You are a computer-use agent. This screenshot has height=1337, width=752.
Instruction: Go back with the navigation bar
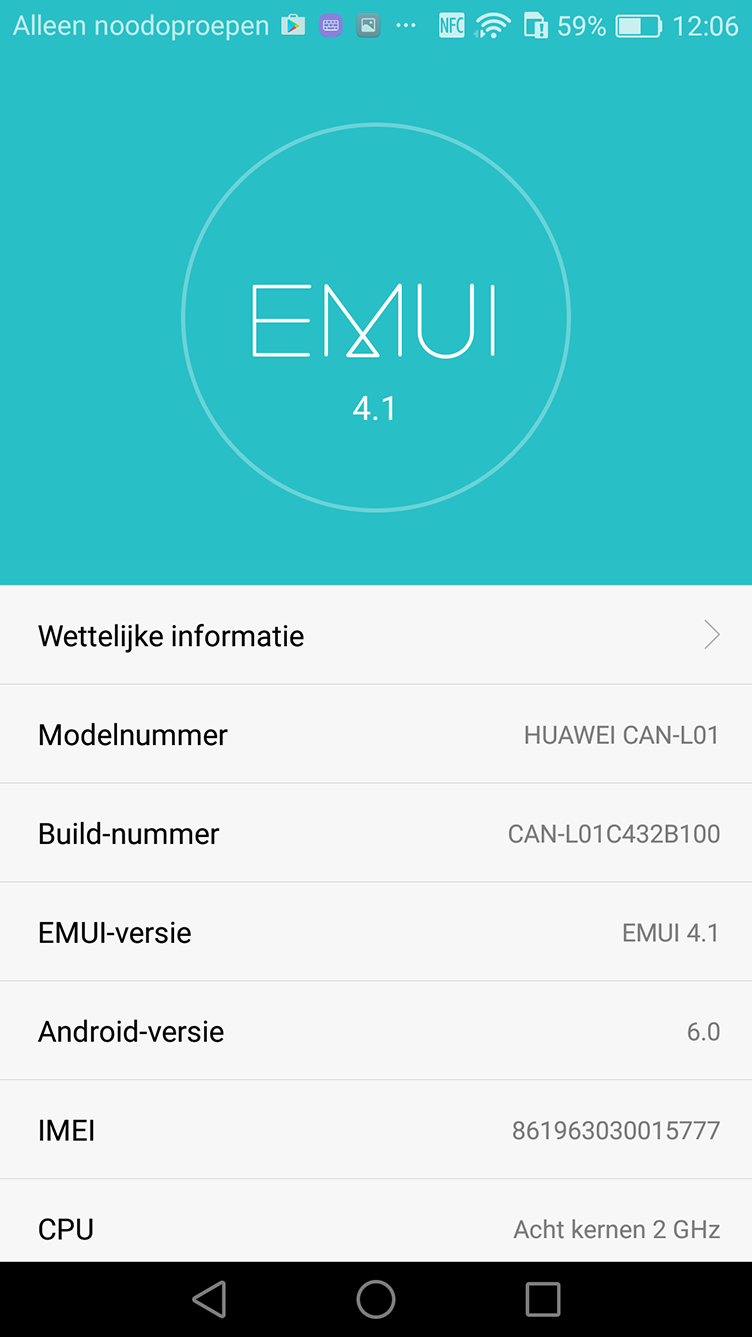pos(209,1299)
